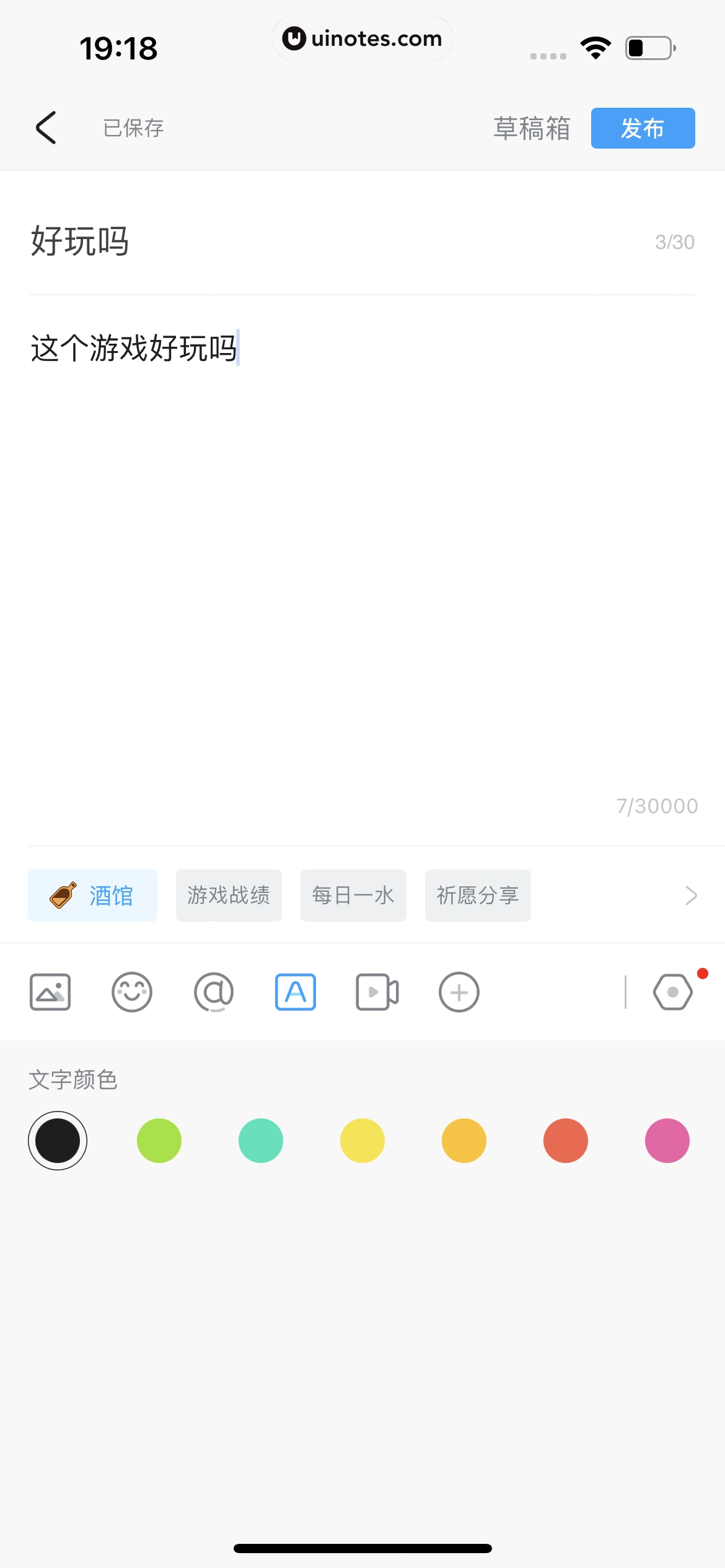Click the 已保存 saved status
The width and height of the screenshot is (725, 1568).
coord(133,128)
